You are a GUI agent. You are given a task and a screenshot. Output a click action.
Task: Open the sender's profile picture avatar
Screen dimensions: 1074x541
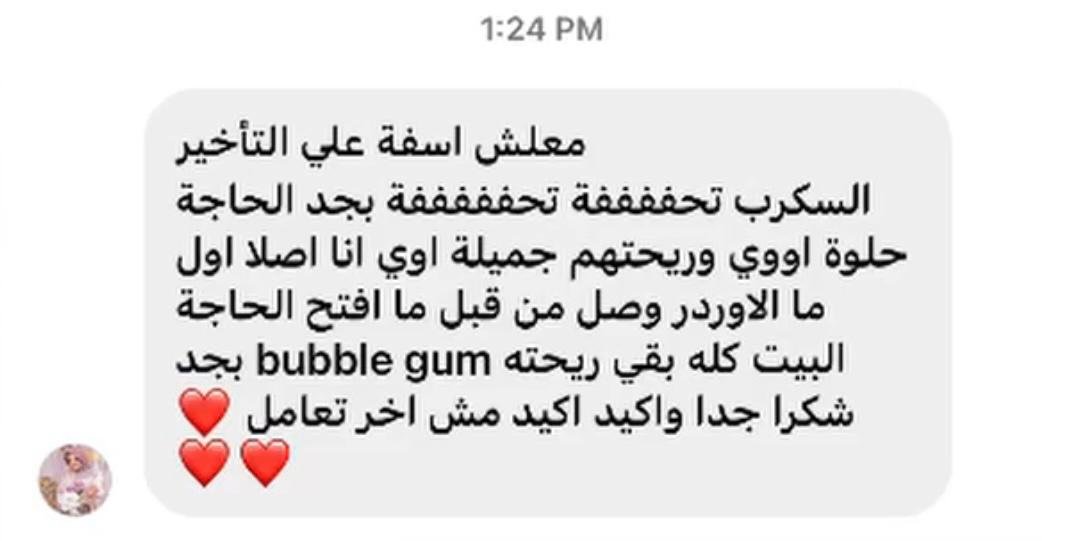(x=75, y=480)
